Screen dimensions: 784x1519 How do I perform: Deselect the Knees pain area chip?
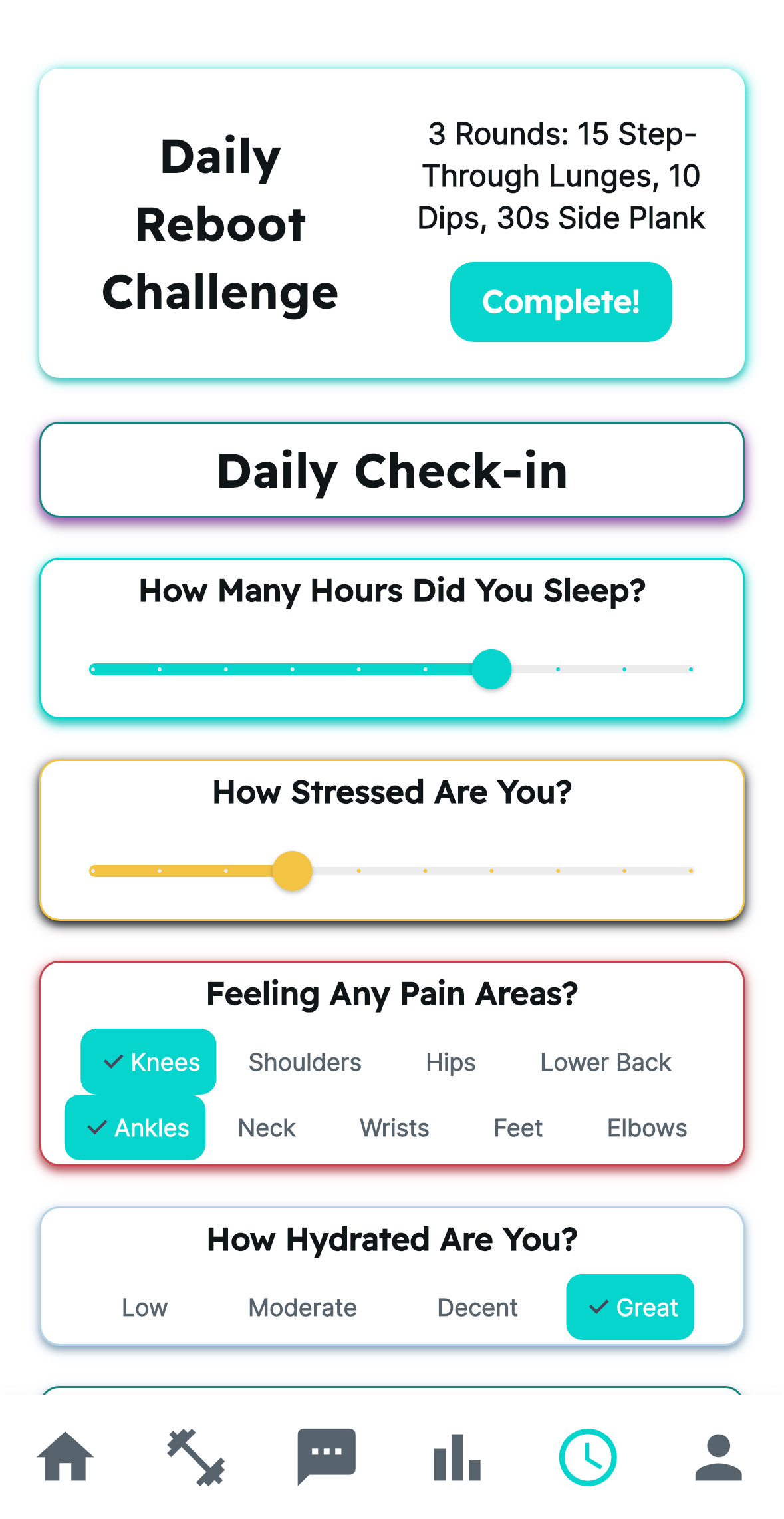(x=149, y=1063)
